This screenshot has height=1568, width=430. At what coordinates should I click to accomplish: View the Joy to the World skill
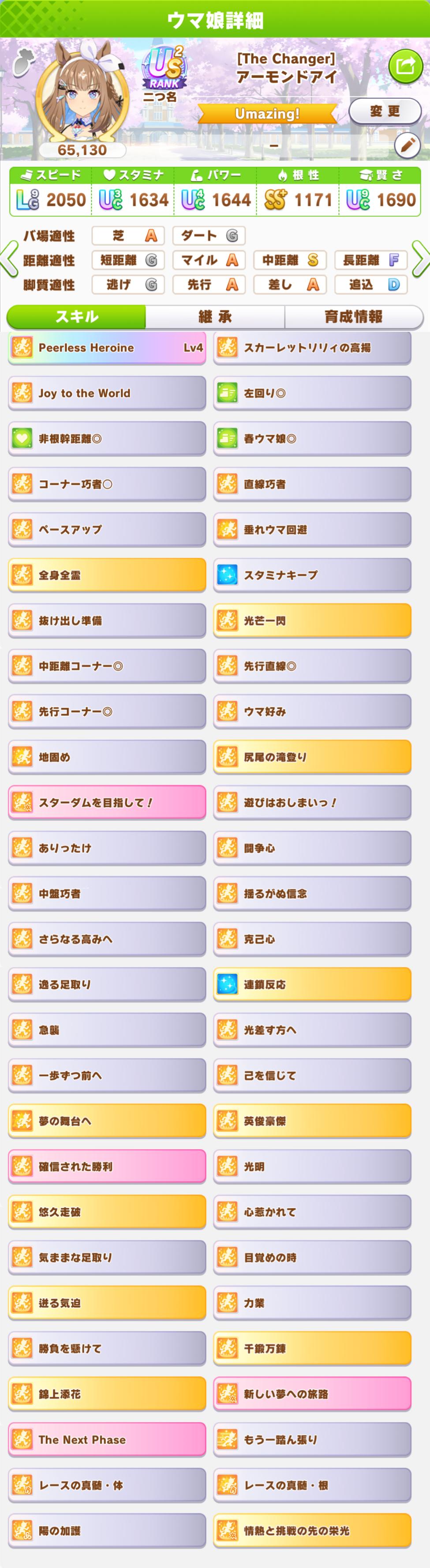pyautogui.click(x=107, y=393)
